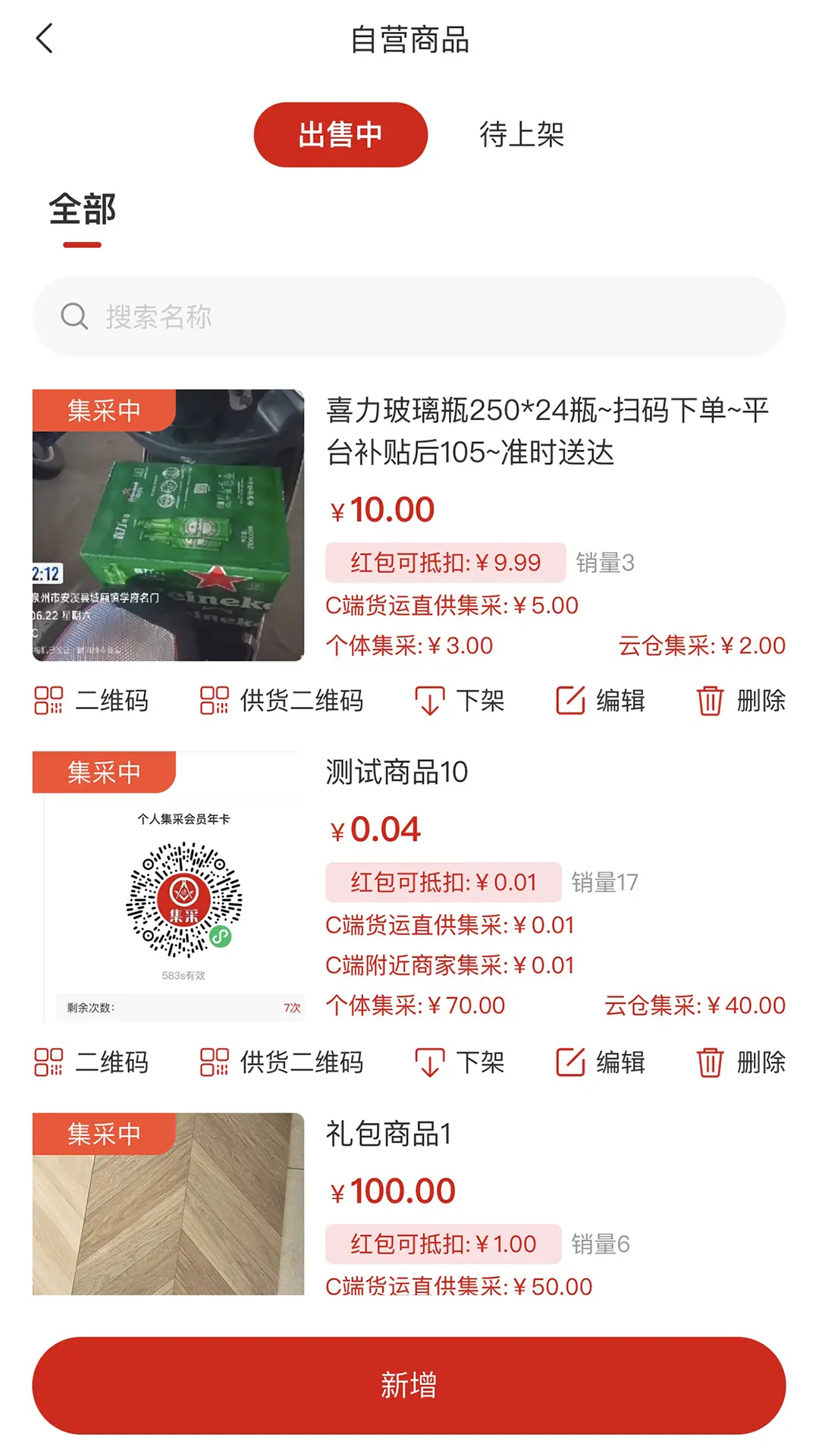
Task: Search icon inside the search bar
Action: click(74, 315)
